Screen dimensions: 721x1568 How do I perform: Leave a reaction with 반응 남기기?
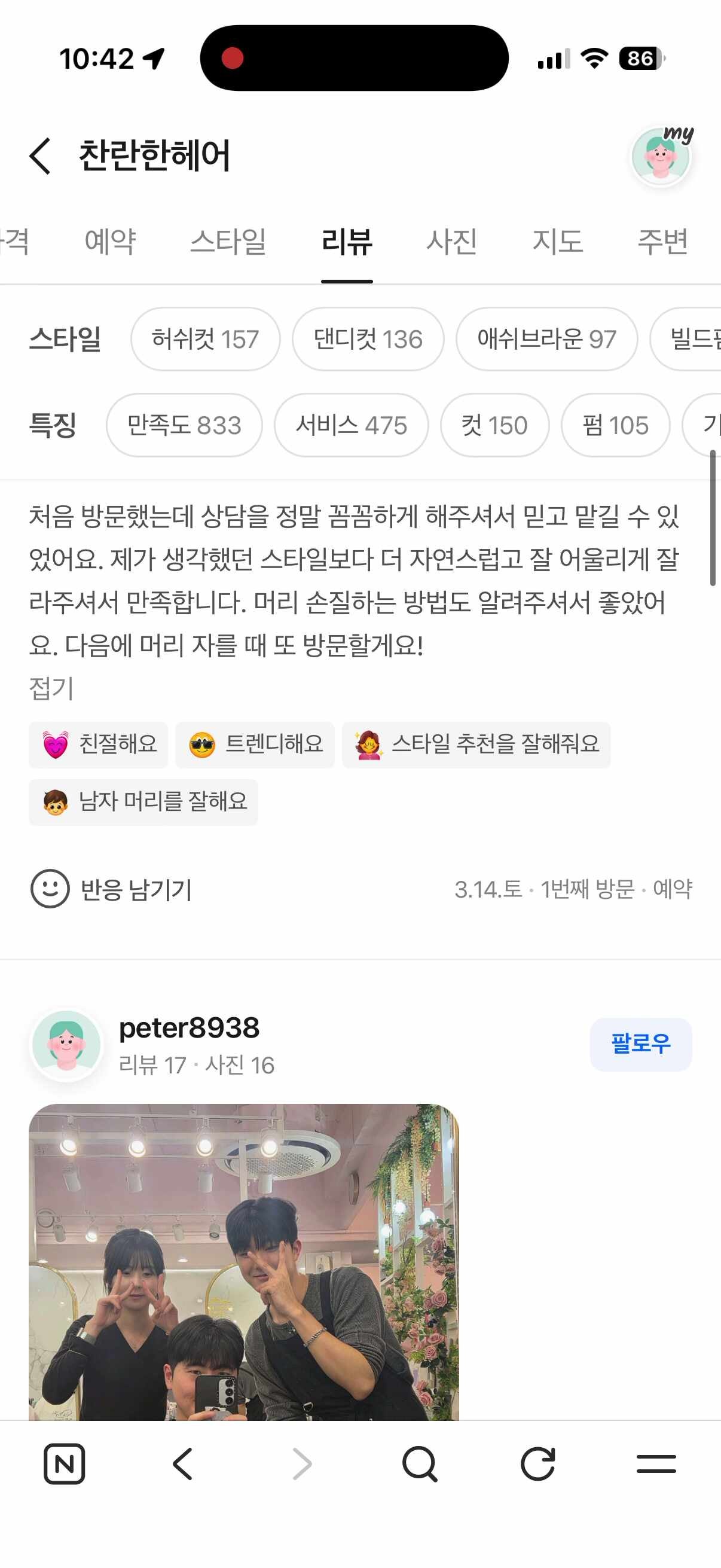pyautogui.click(x=111, y=889)
